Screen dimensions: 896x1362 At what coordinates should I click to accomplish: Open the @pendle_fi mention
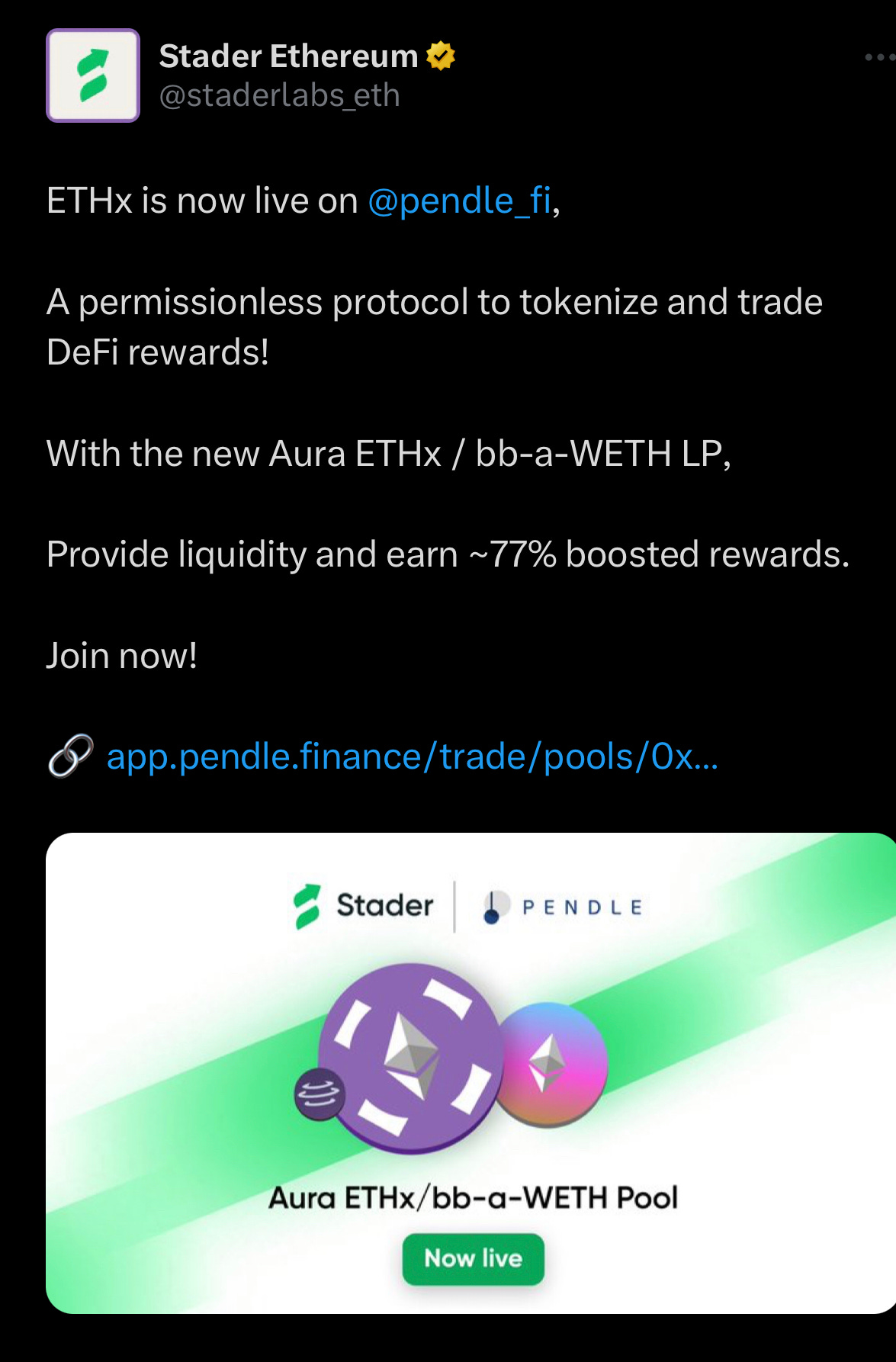pos(460,201)
